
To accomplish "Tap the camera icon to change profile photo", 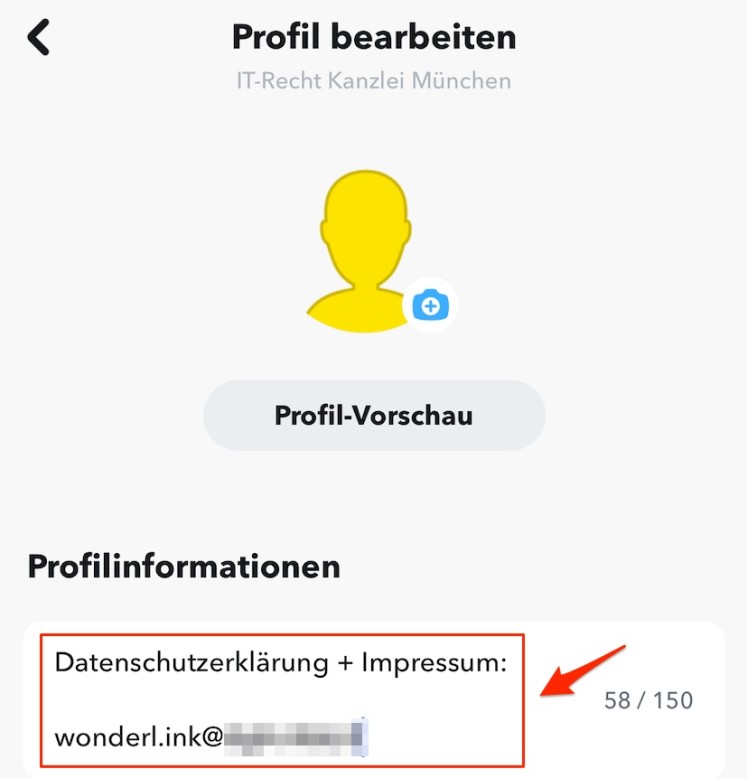I will click(x=431, y=306).
